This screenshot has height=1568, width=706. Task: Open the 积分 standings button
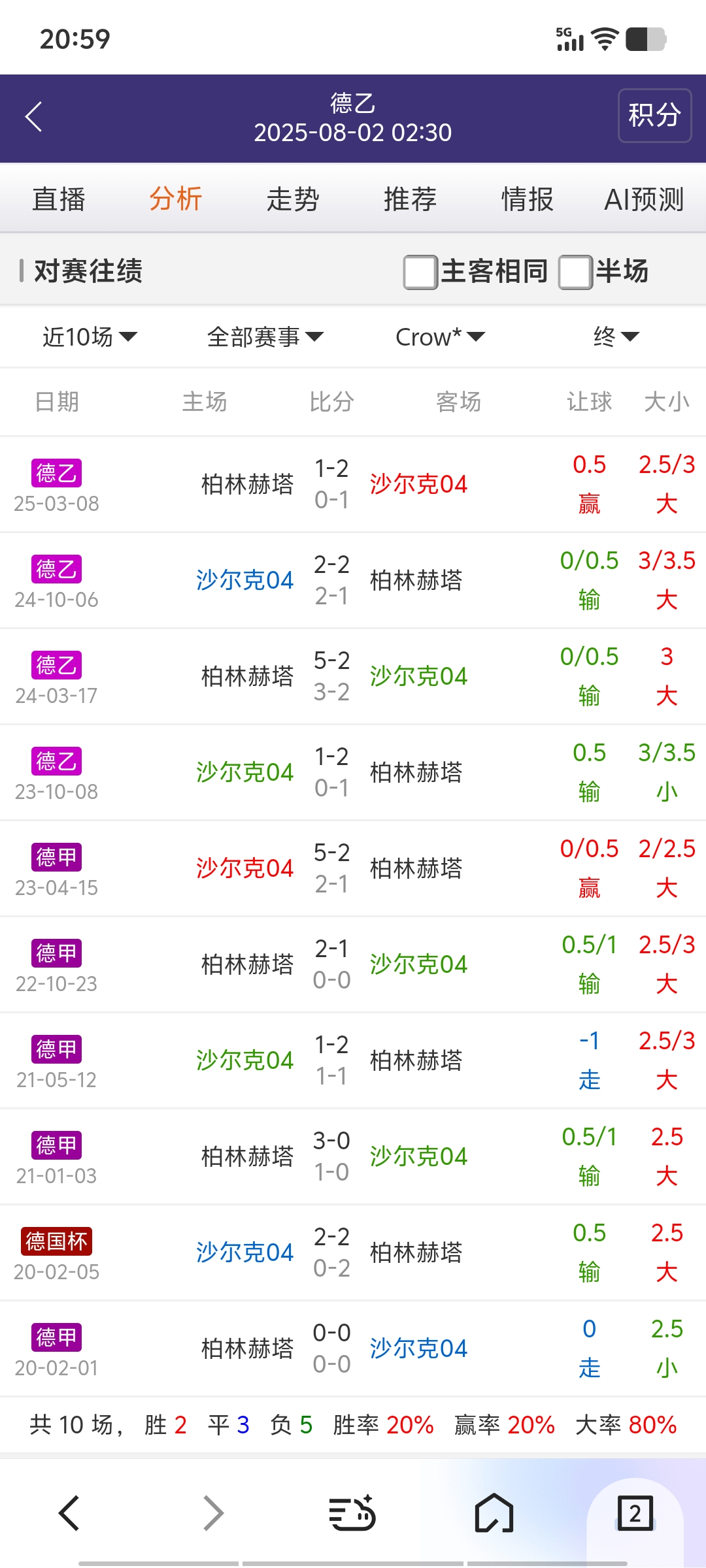click(x=654, y=116)
